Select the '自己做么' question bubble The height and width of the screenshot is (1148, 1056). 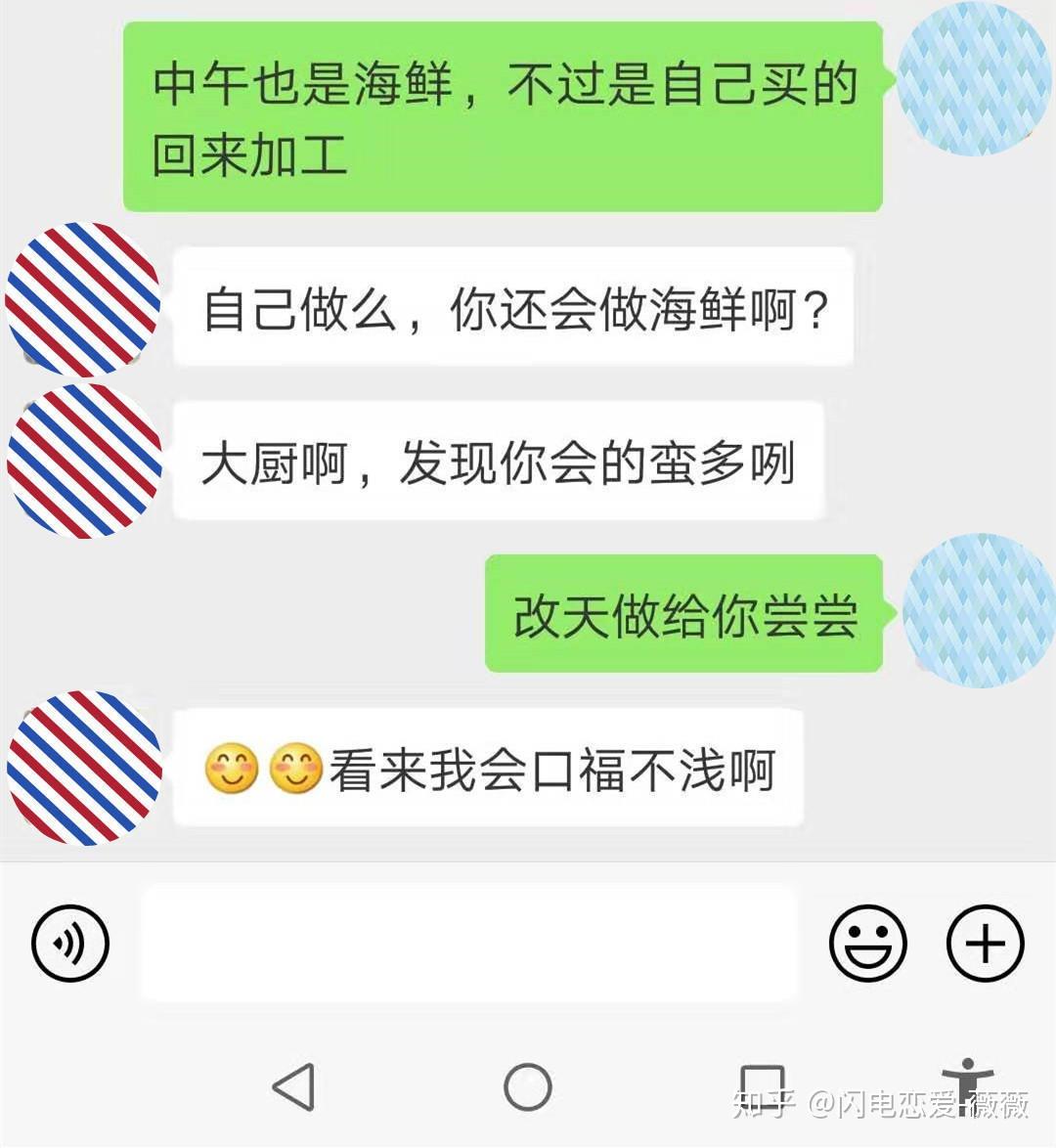click(513, 308)
